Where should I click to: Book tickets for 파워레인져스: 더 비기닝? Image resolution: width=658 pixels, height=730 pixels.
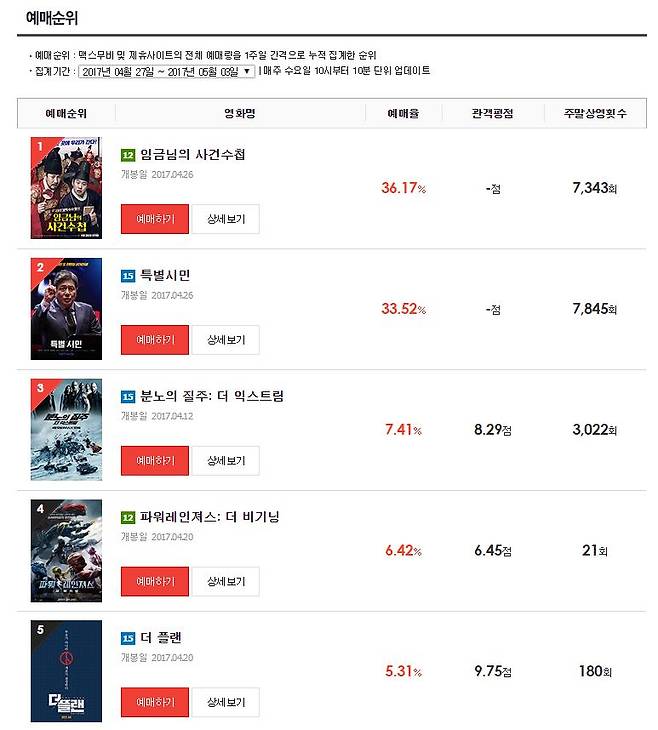155,581
